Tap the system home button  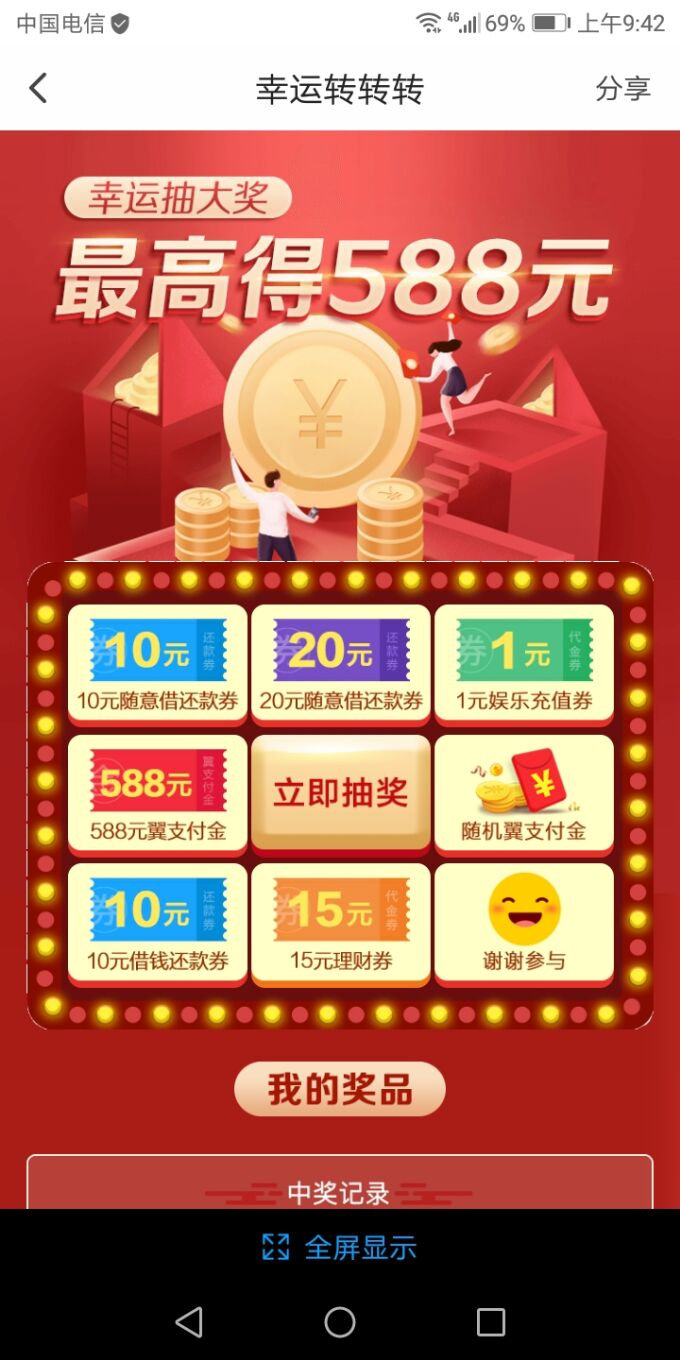click(340, 1322)
